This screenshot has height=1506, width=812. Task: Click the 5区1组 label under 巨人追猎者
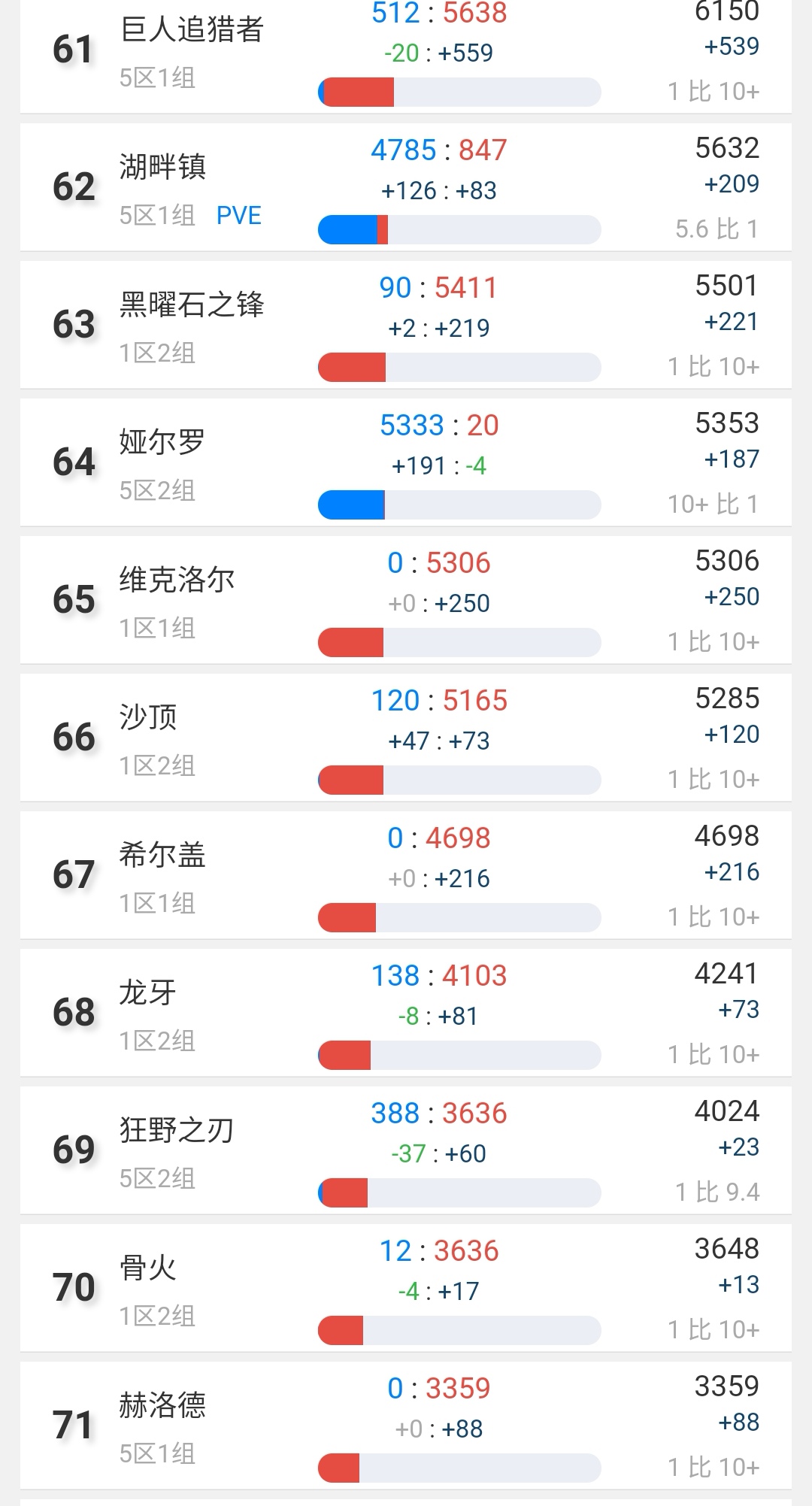pos(158,77)
